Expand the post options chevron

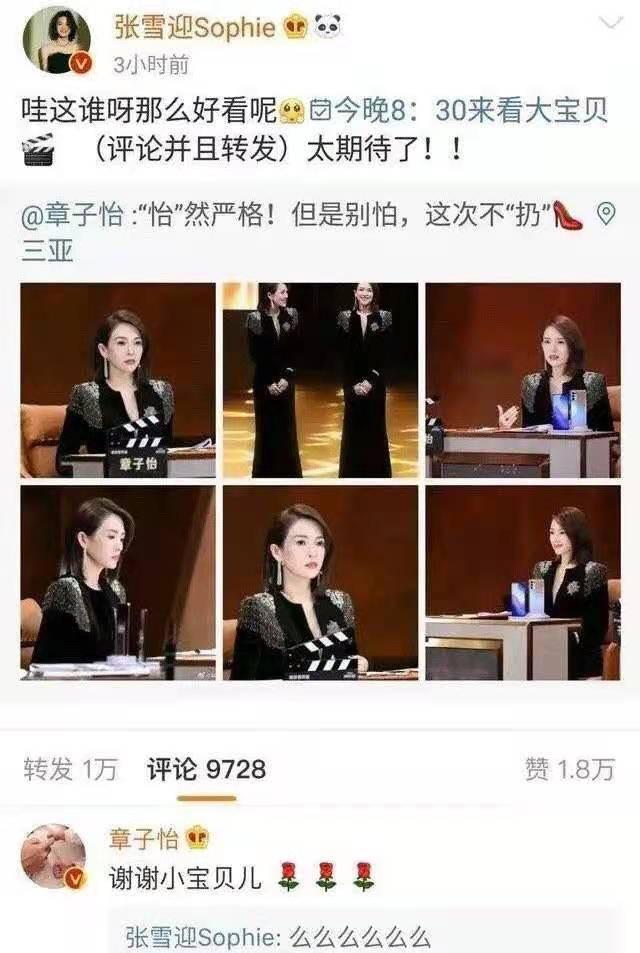coord(610,23)
